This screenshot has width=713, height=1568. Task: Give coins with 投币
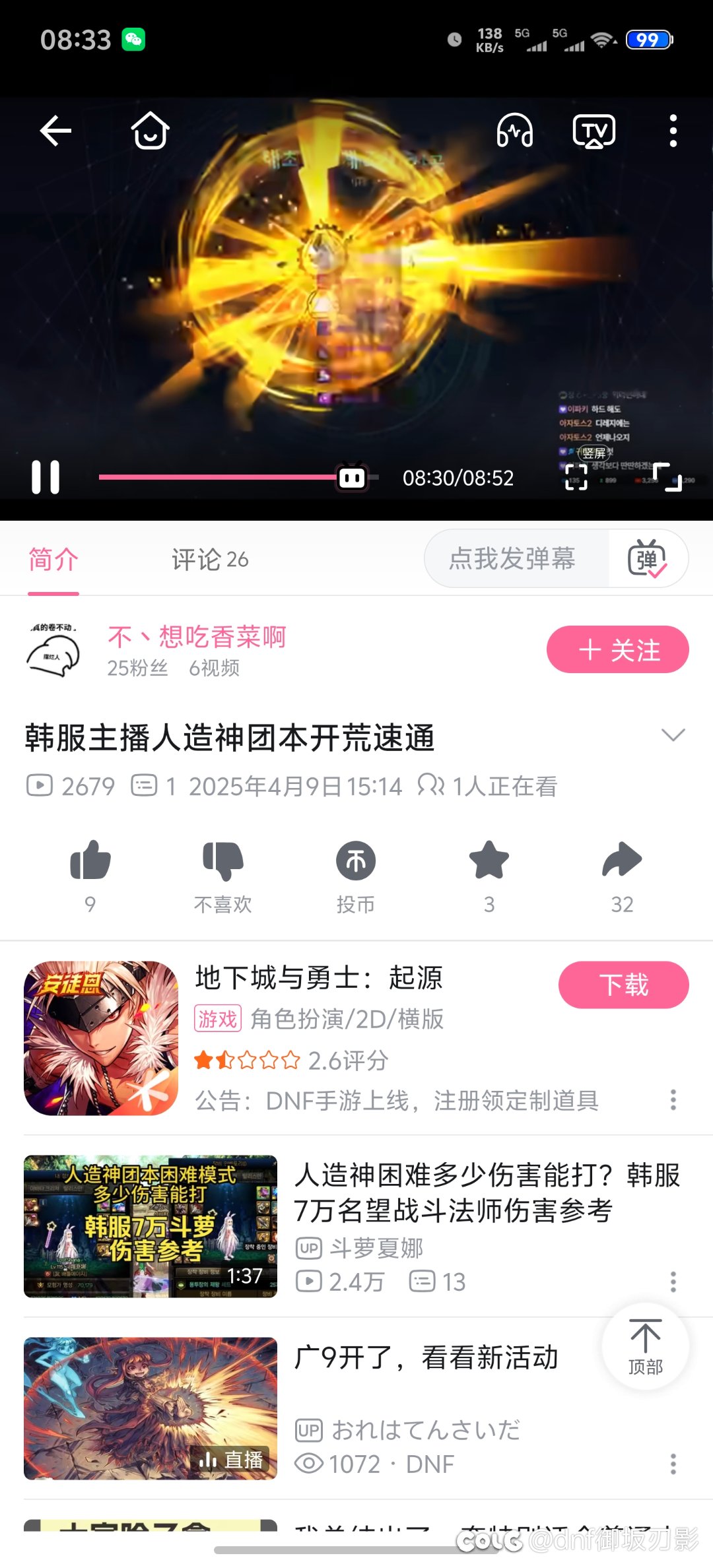tap(356, 861)
